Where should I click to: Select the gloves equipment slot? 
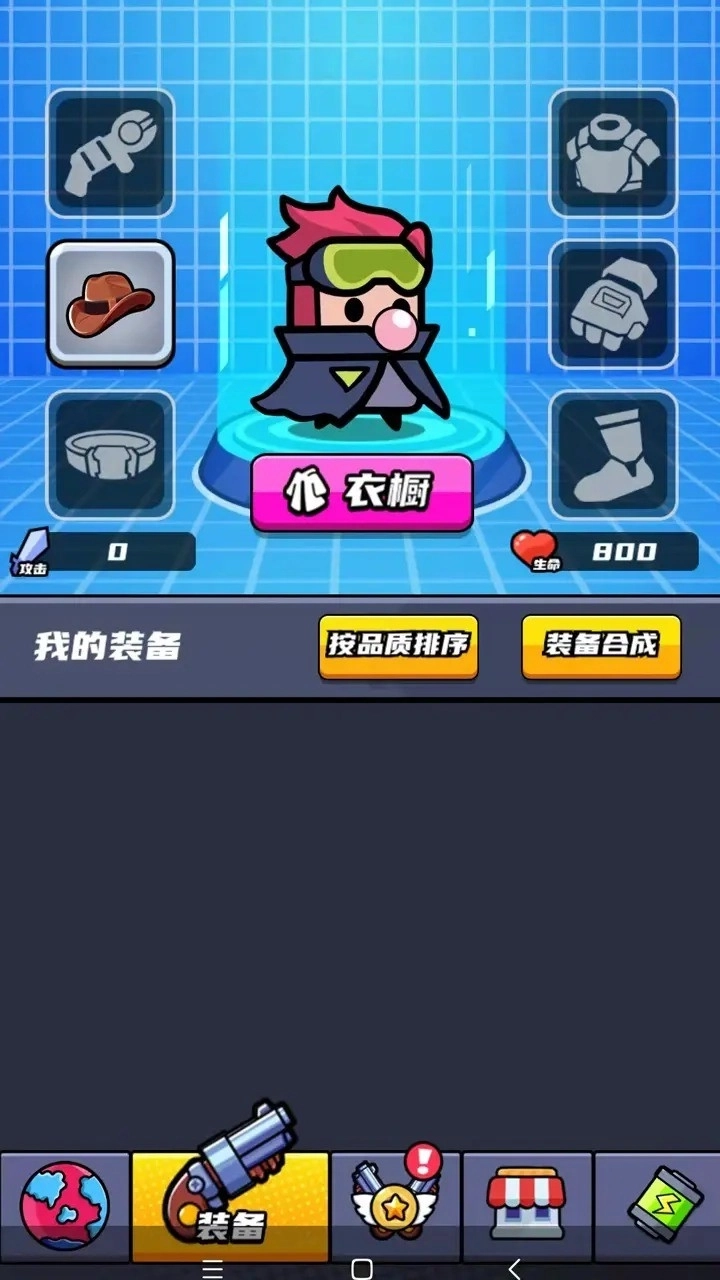point(610,303)
